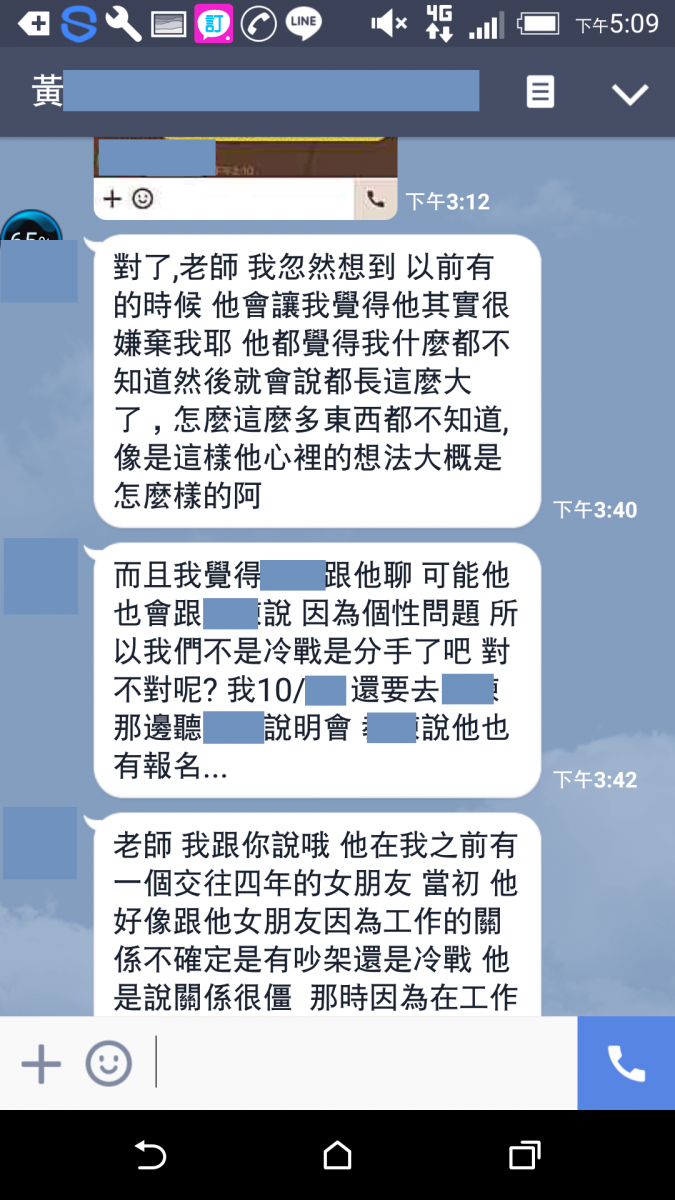The image size is (675, 1200).
Task: Open the plus attachment menu
Action: coord(41,1063)
